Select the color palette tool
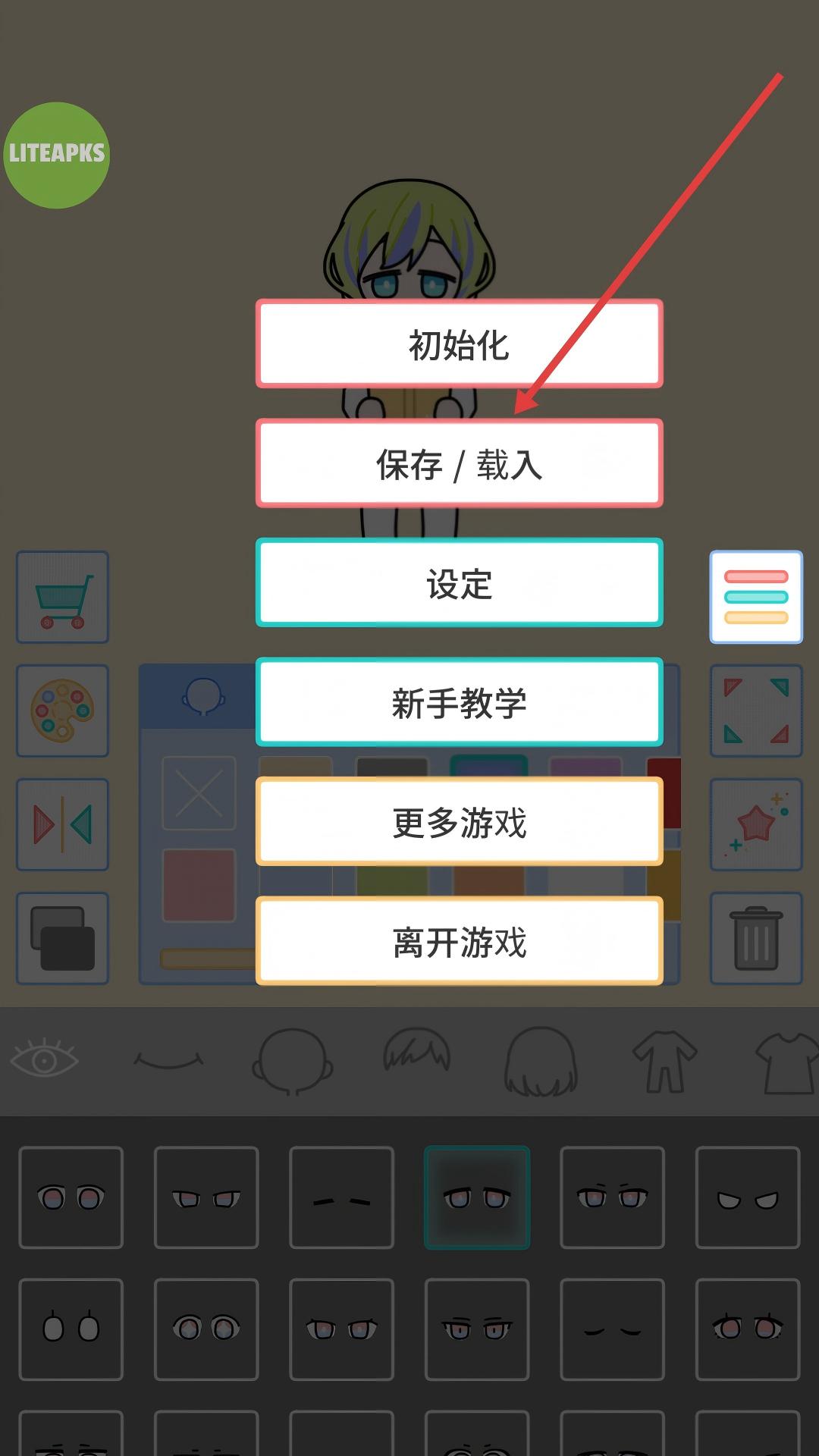 pyautogui.click(x=61, y=711)
